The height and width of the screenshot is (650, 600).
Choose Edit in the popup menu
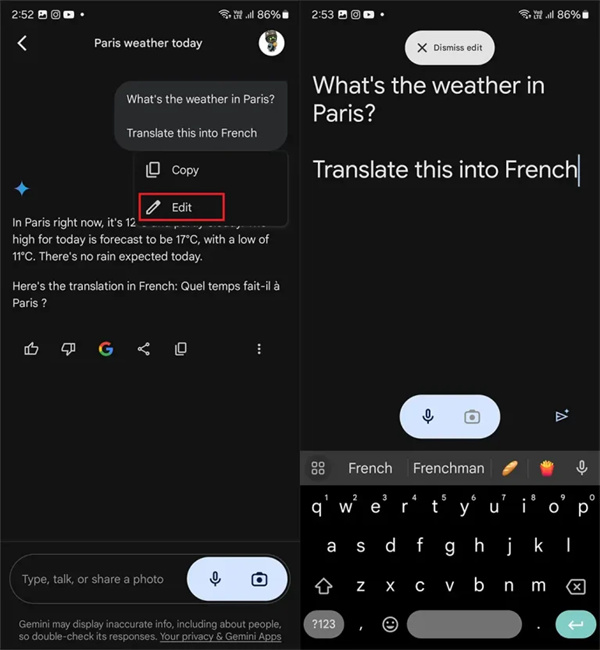[x=181, y=207]
